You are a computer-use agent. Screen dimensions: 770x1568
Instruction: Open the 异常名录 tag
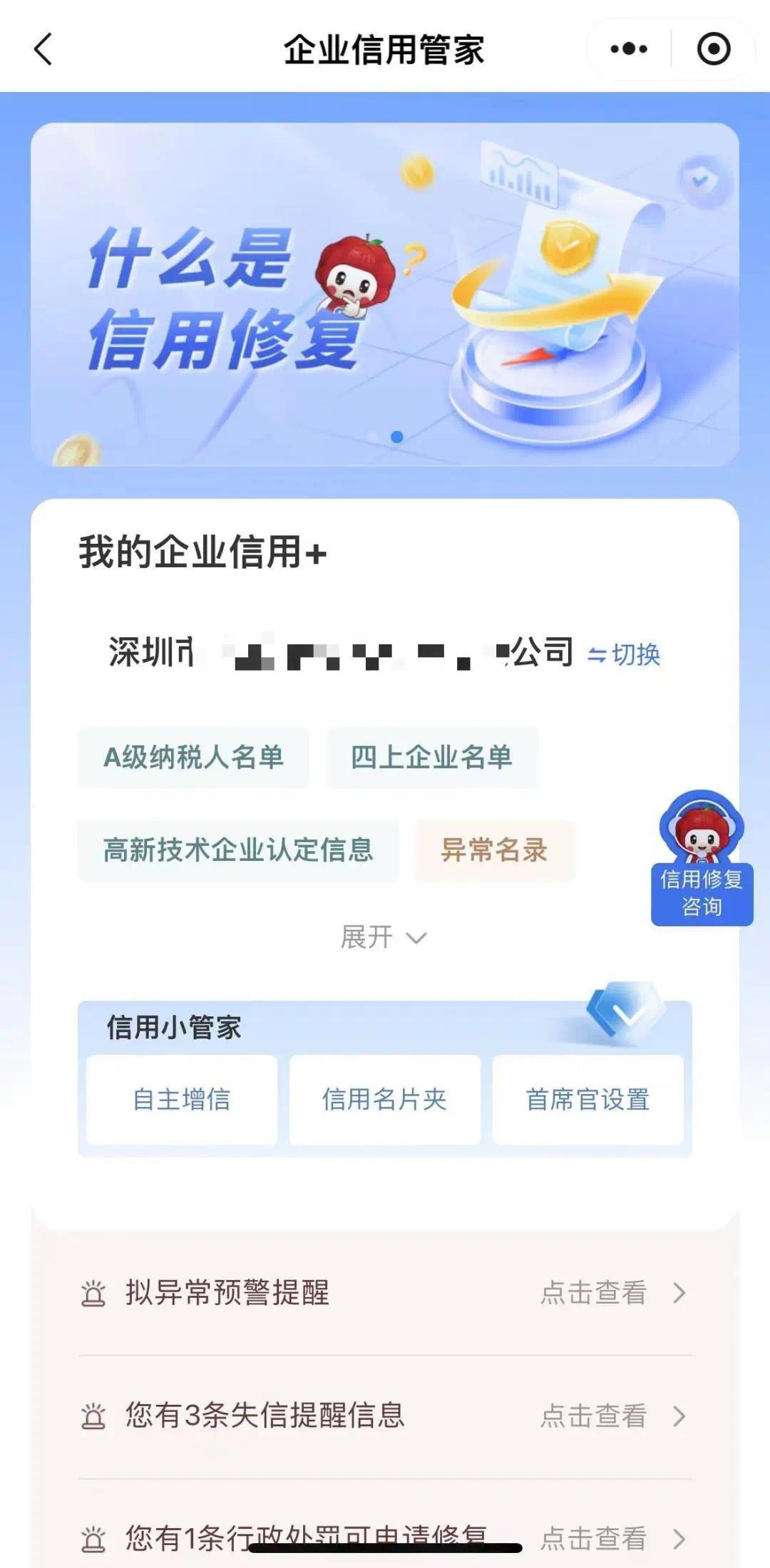point(494,850)
